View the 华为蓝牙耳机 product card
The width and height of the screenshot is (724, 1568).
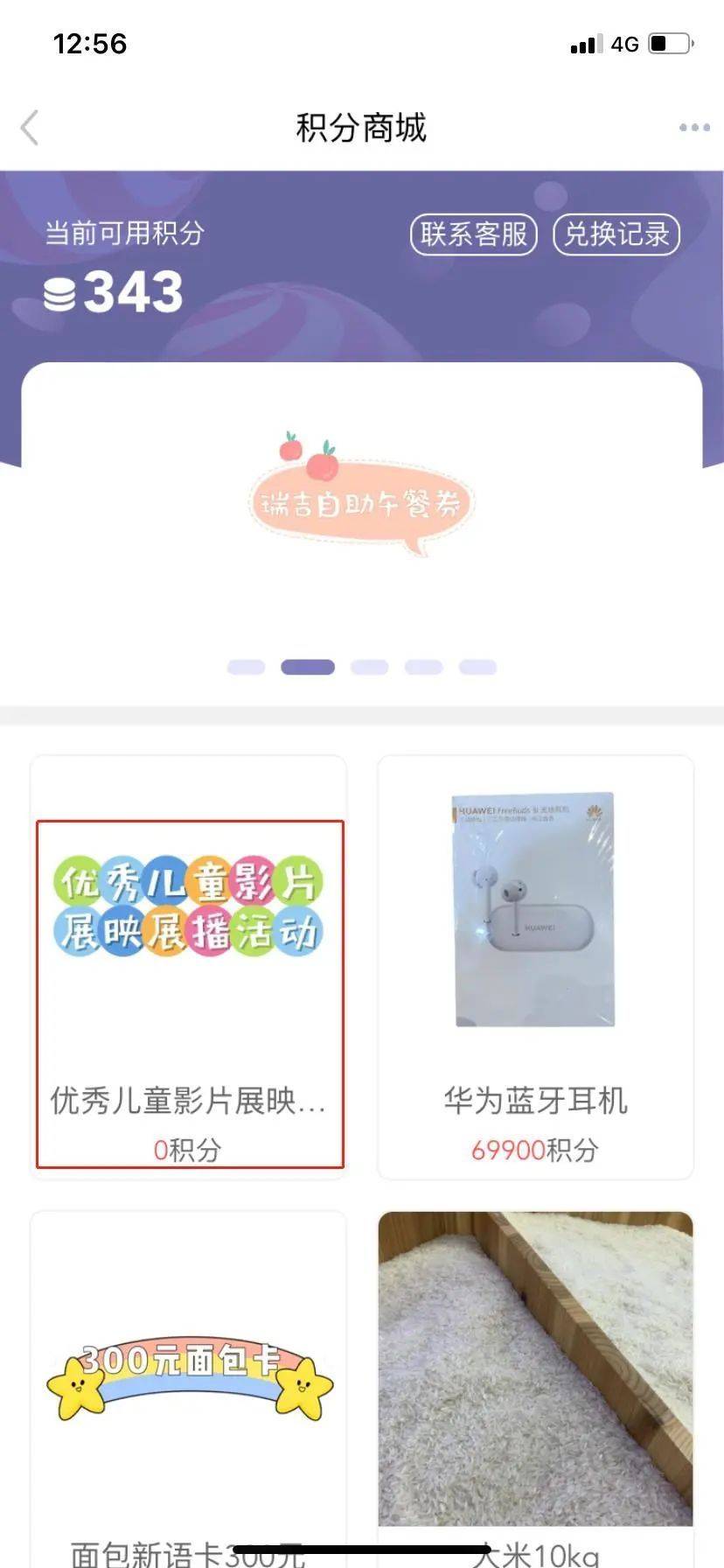pyautogui.click(x=535, y=967)
